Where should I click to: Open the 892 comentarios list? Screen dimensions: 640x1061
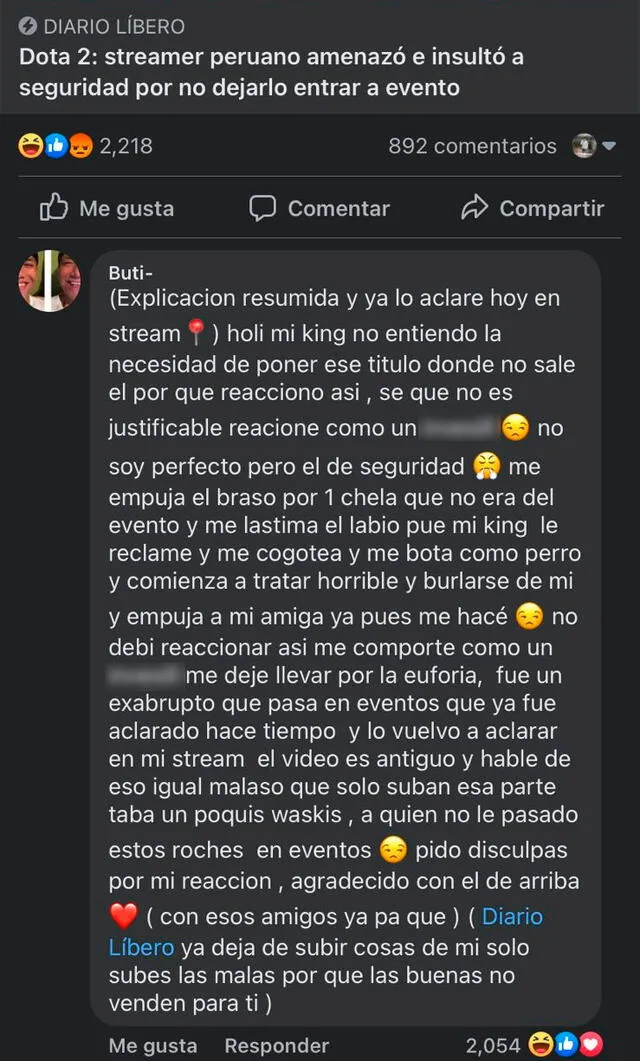pyautogui.click(x=472, y=146)
